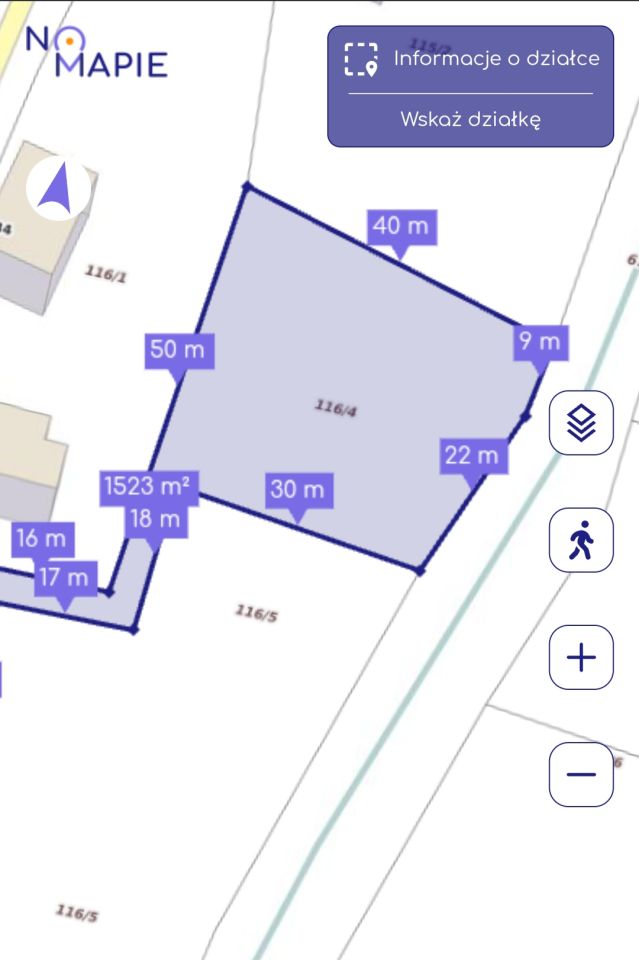This screenshot has width=639, height=960.
Task: Open the map layers selector
Action: pos(581,423)
